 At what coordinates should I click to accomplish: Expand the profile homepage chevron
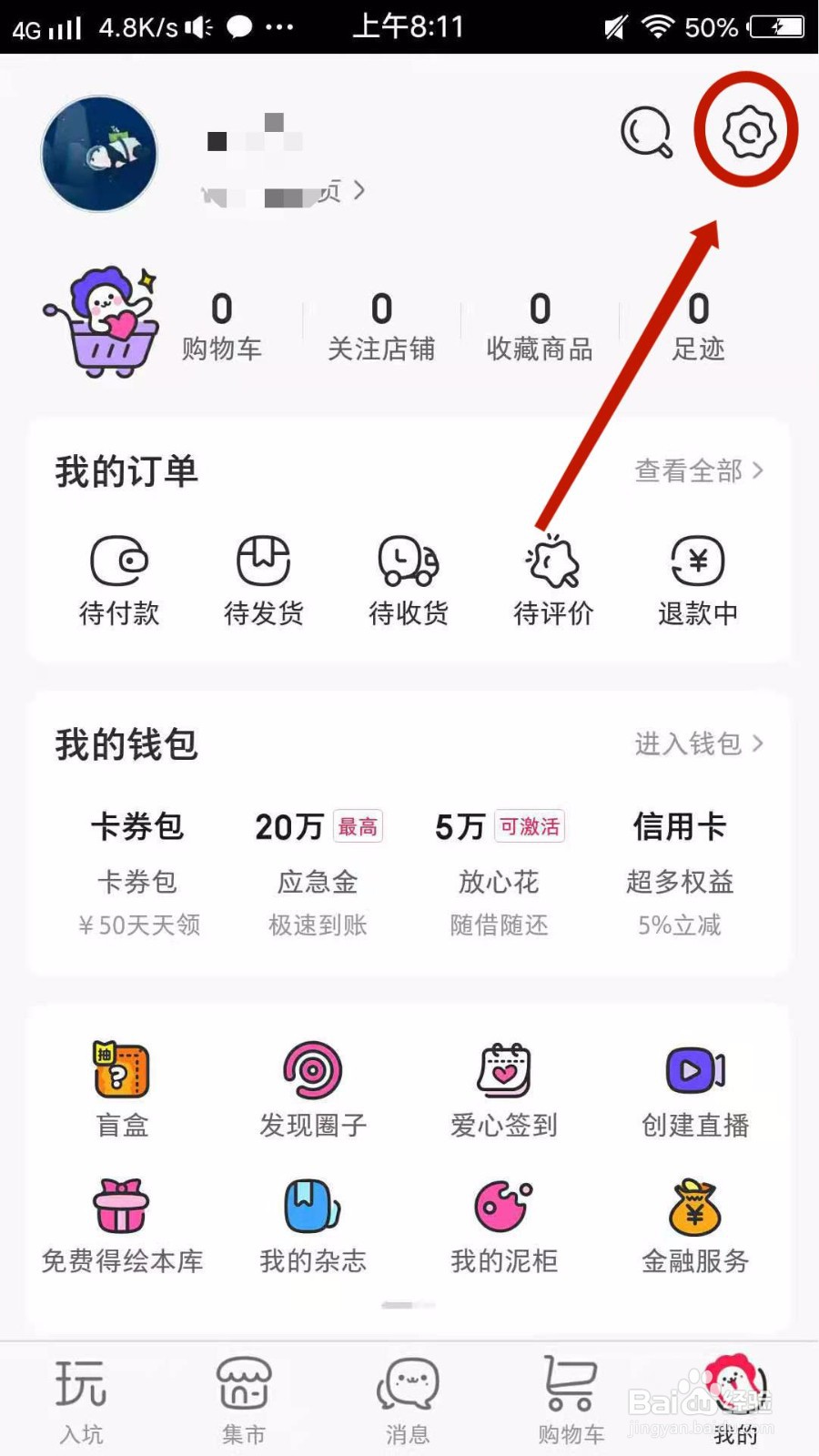pos(359,191)
